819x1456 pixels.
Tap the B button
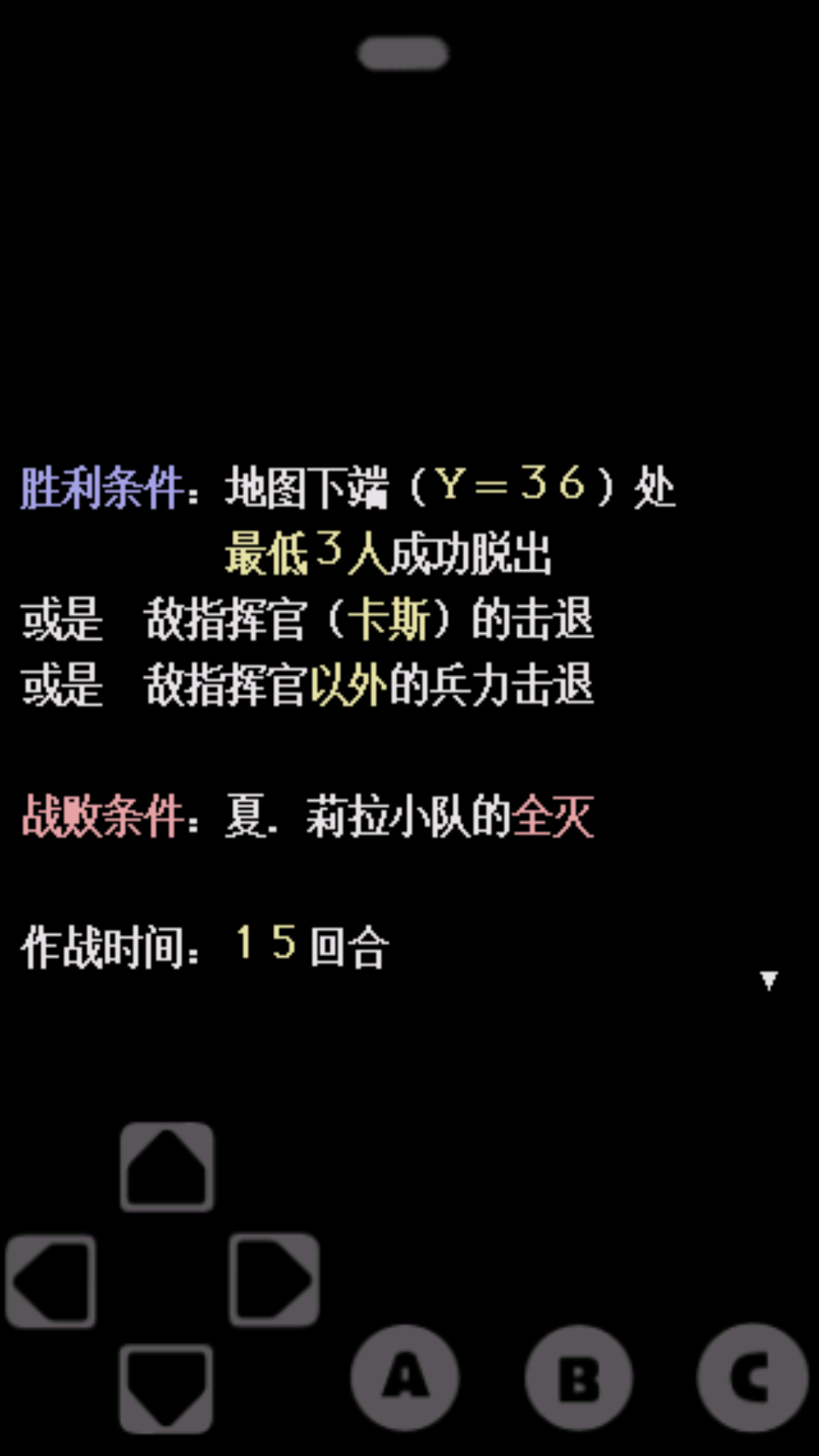click(579, 1378)
